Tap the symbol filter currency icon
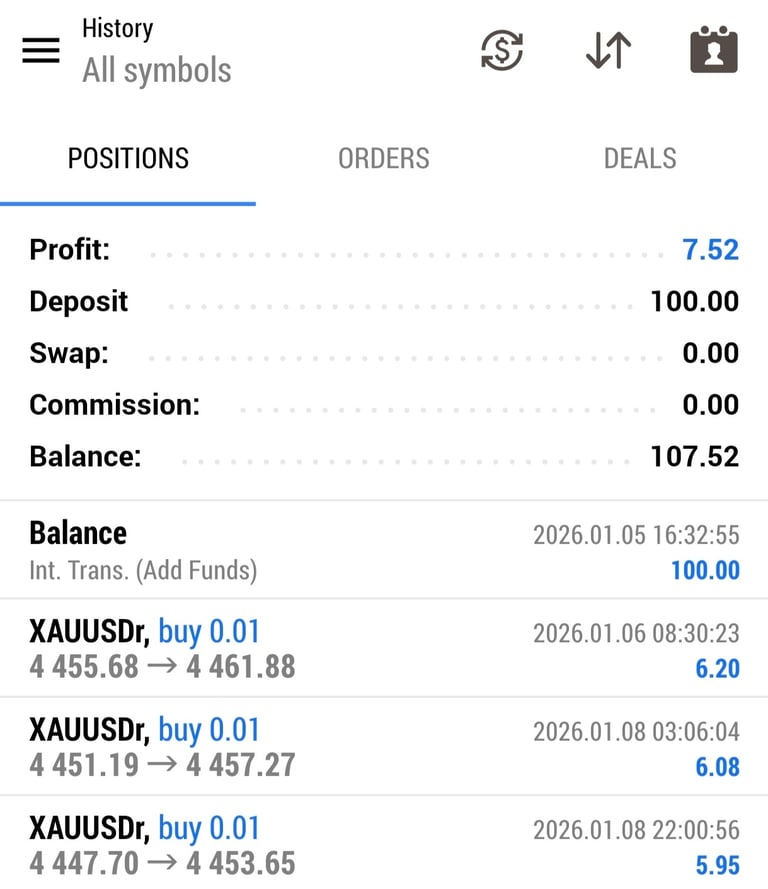768x889 pixels. point(502,51)
